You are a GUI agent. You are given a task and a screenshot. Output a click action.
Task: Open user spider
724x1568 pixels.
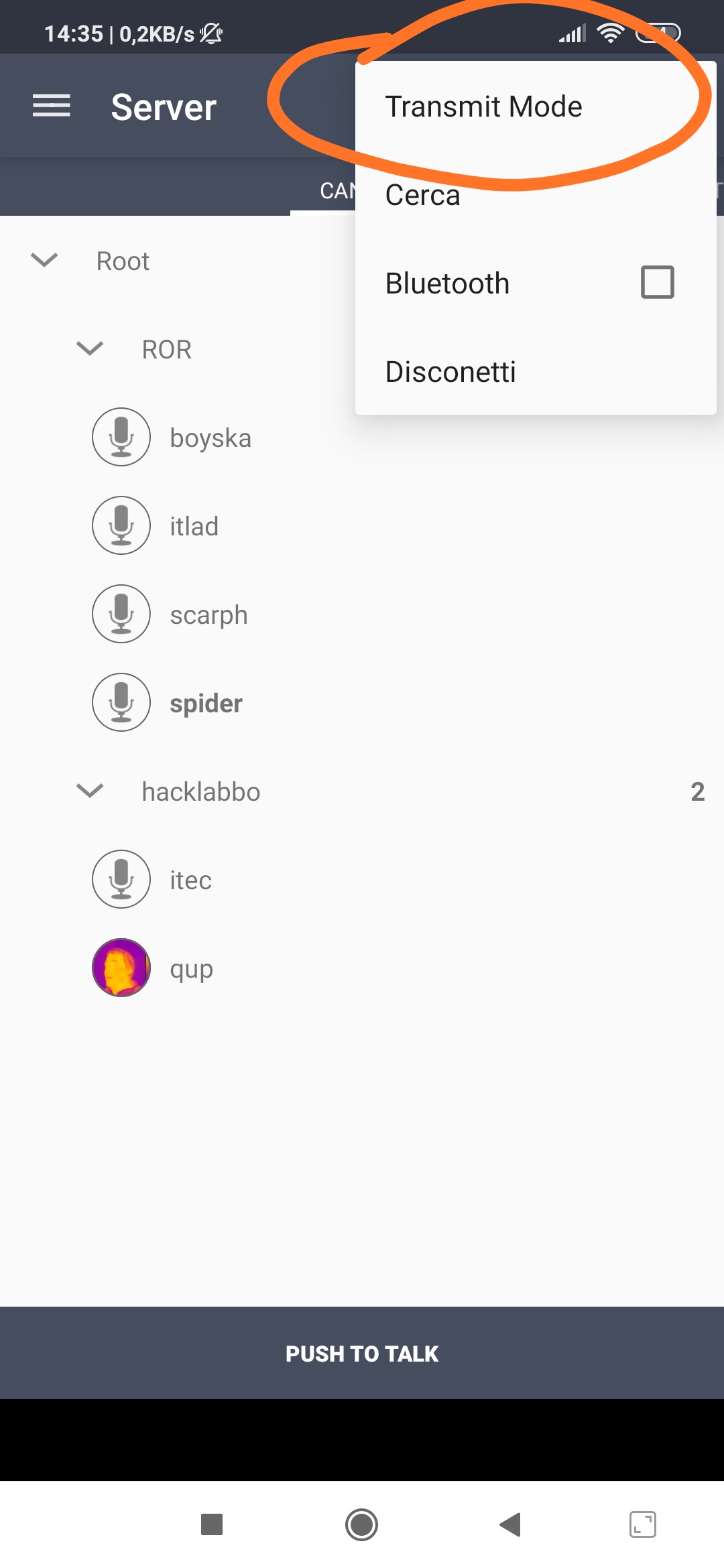click(x=362, y=702)
